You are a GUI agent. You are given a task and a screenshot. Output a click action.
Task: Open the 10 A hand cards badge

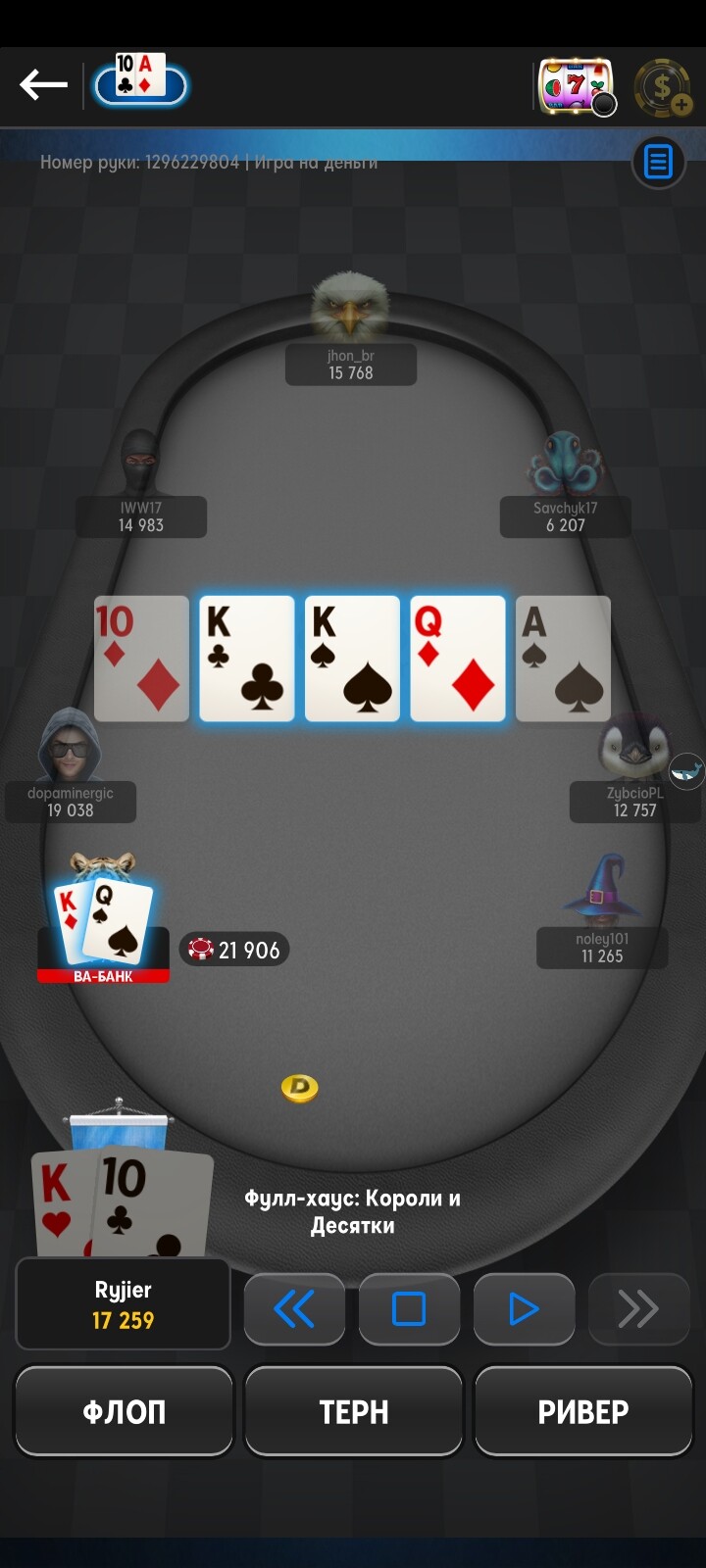(x=140, y=81)
